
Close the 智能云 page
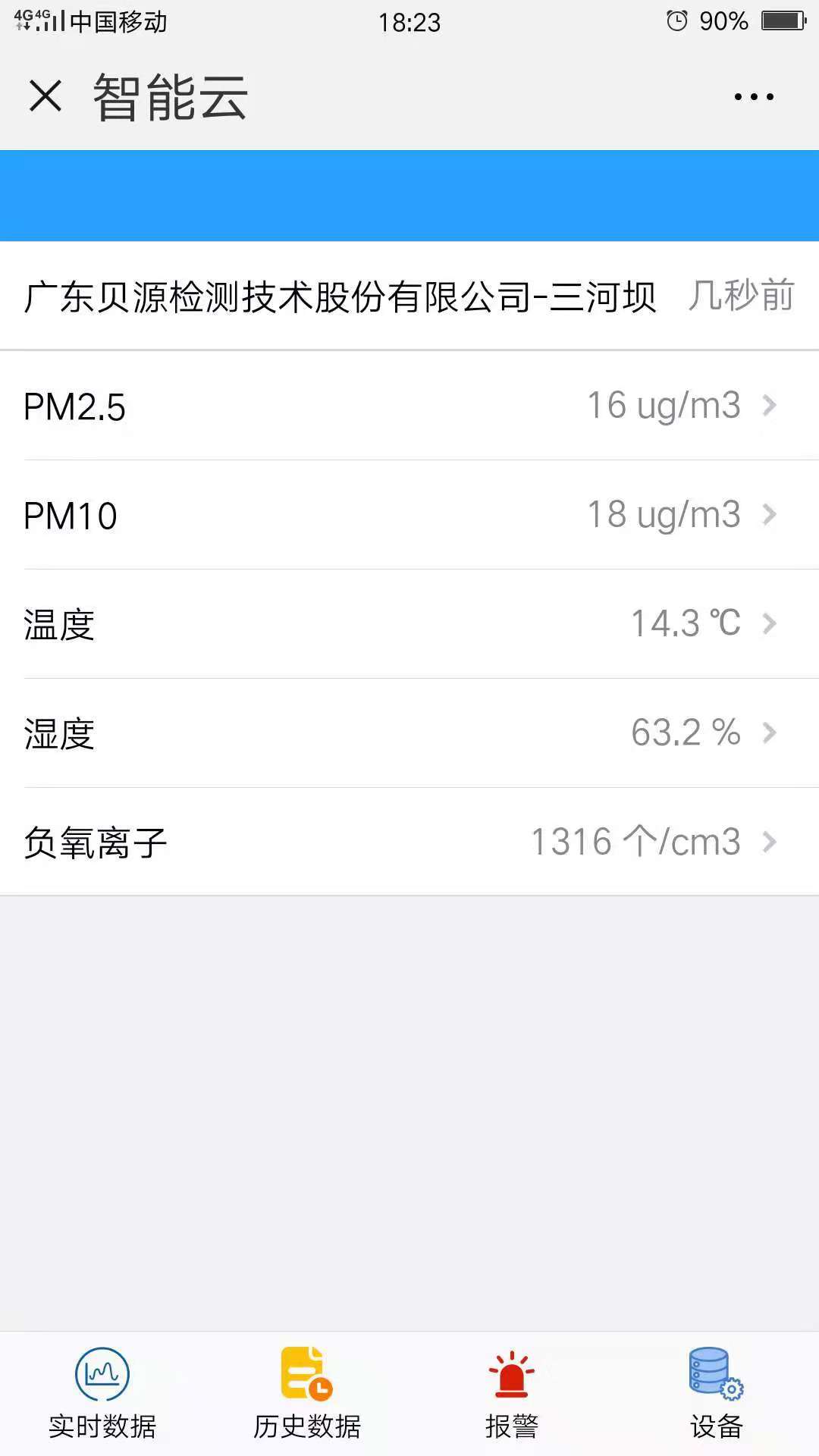coord(45,96)
